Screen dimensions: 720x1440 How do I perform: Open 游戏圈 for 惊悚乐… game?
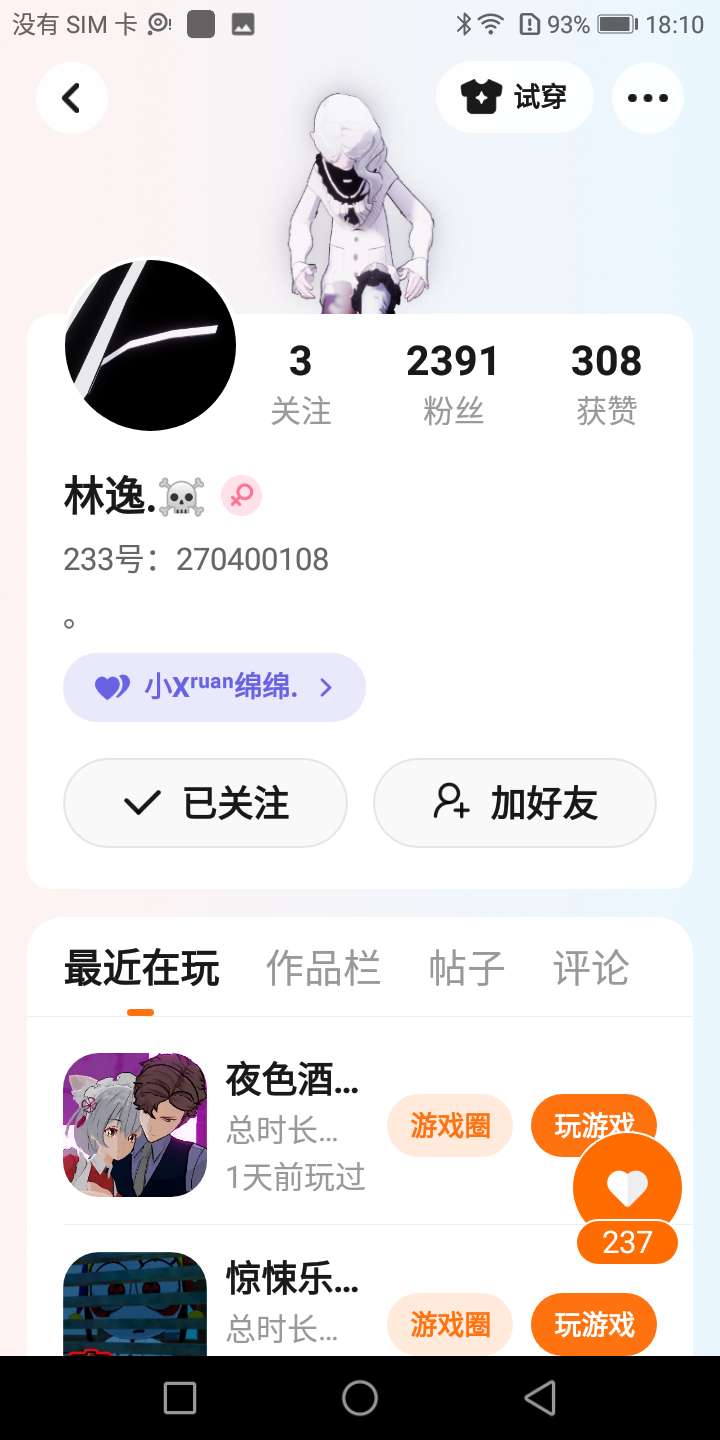450,1325
